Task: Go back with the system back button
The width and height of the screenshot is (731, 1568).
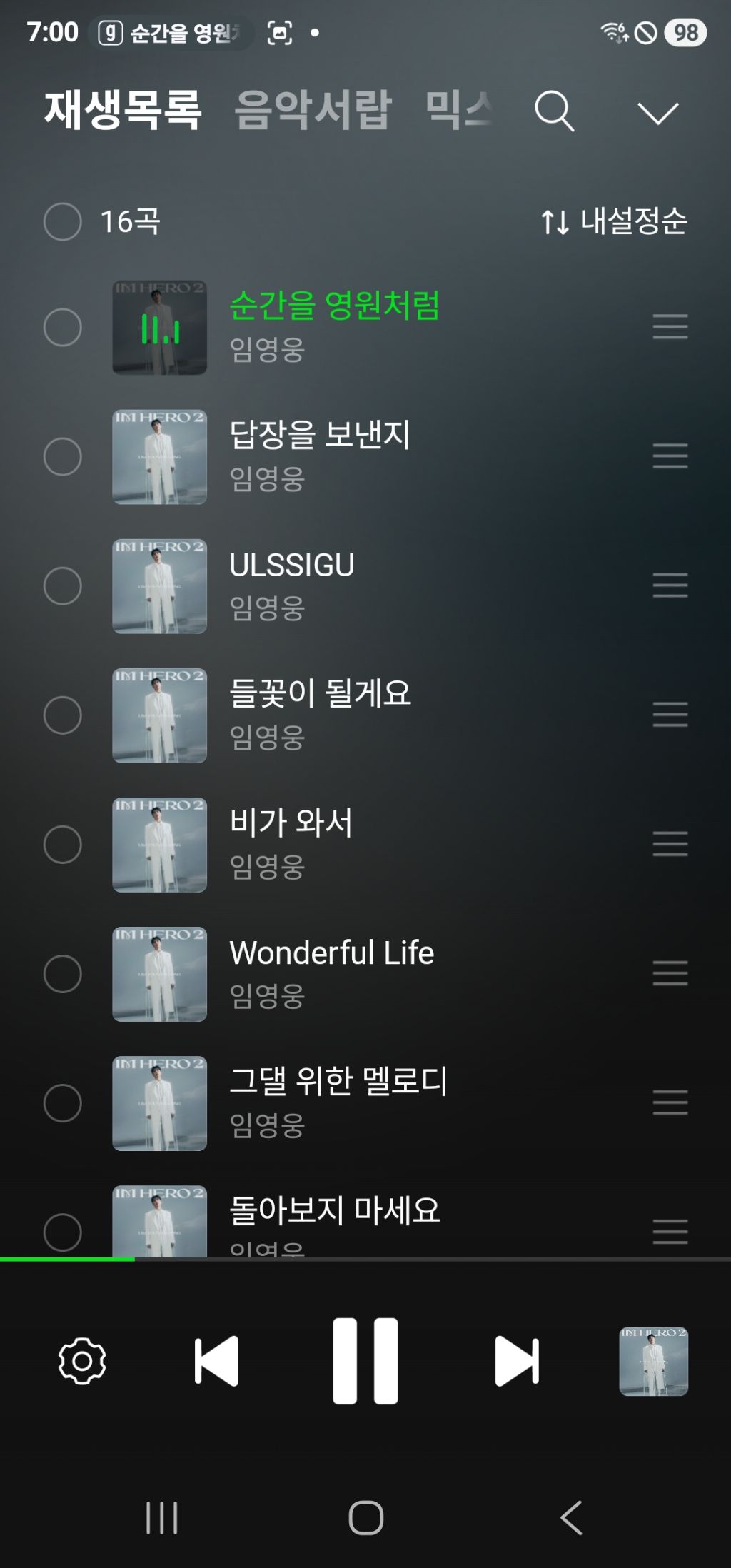Action: pyautogui.click(x=571, y=1517)
